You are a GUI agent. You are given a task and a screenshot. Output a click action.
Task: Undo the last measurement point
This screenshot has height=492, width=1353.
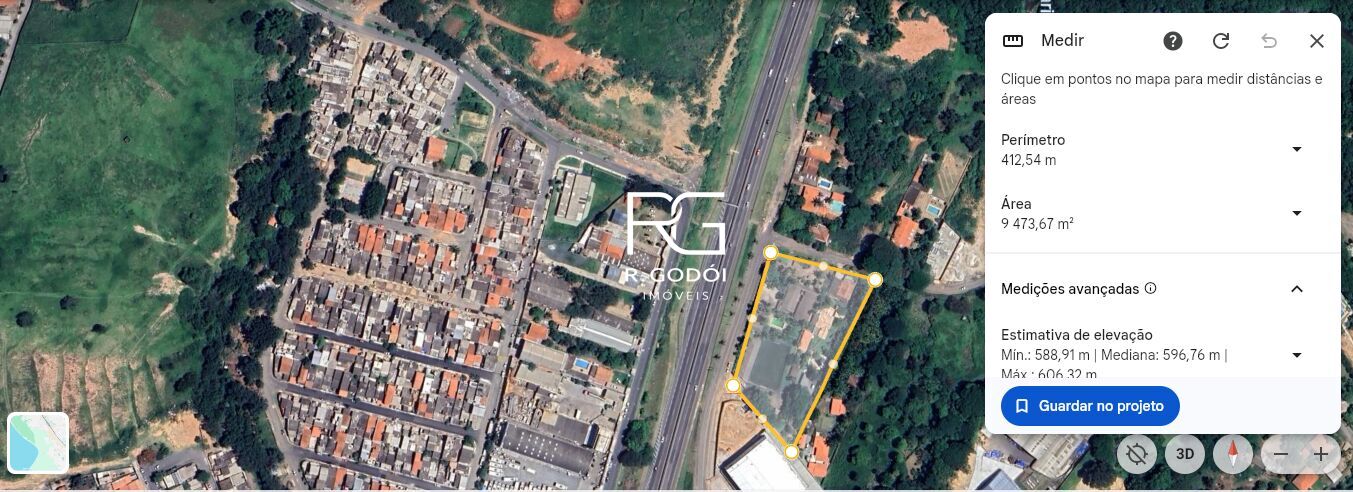[1269, 41]
